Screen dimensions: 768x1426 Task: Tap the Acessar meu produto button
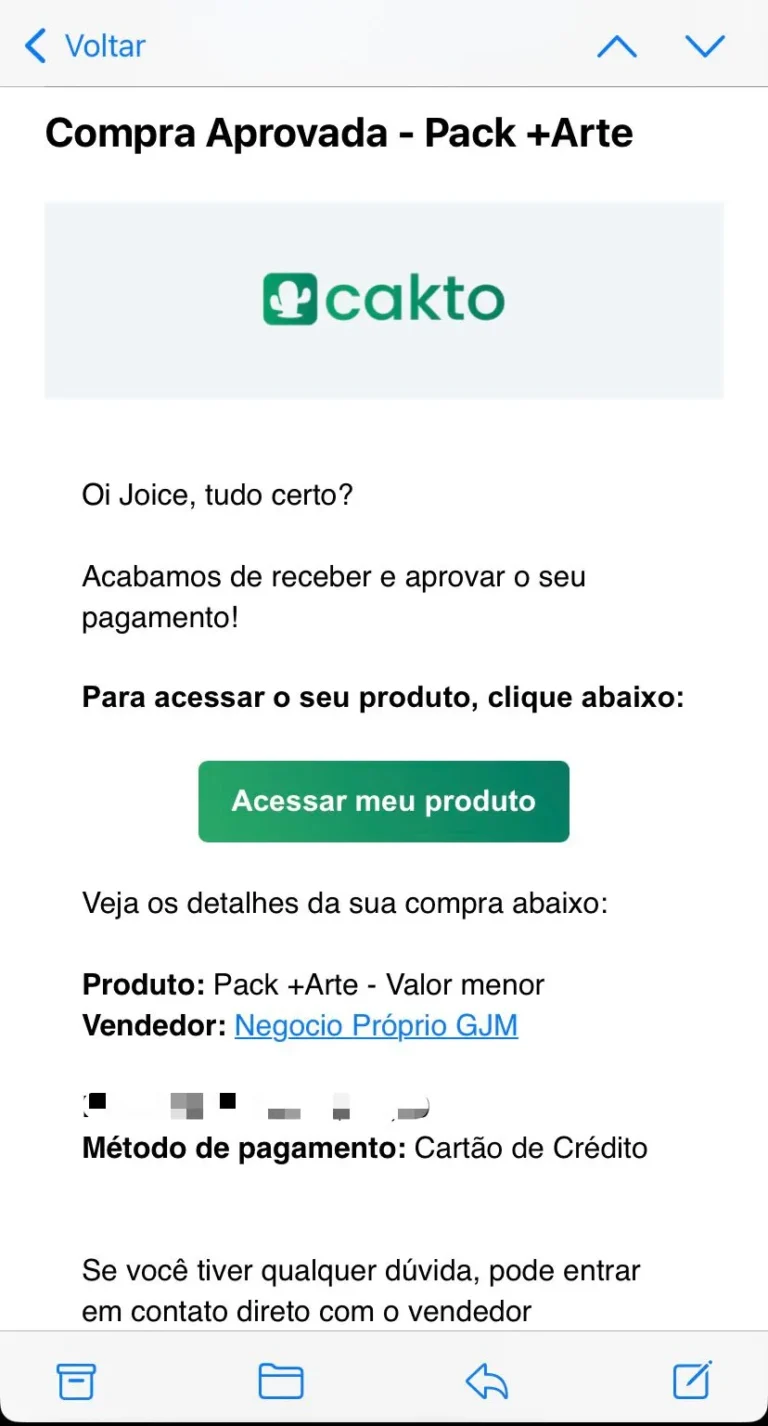[383, 801]
